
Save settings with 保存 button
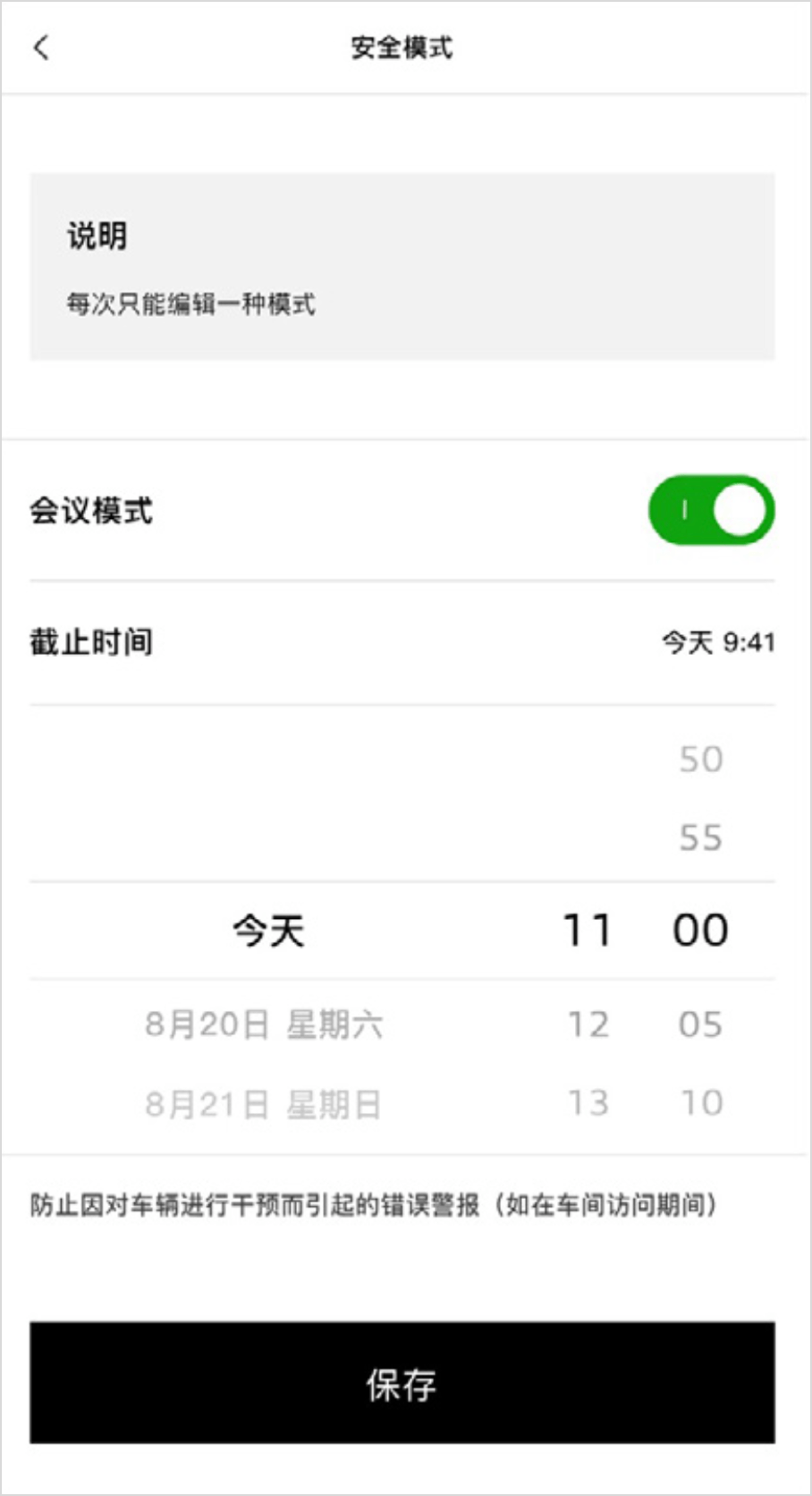pos(402,1382)
